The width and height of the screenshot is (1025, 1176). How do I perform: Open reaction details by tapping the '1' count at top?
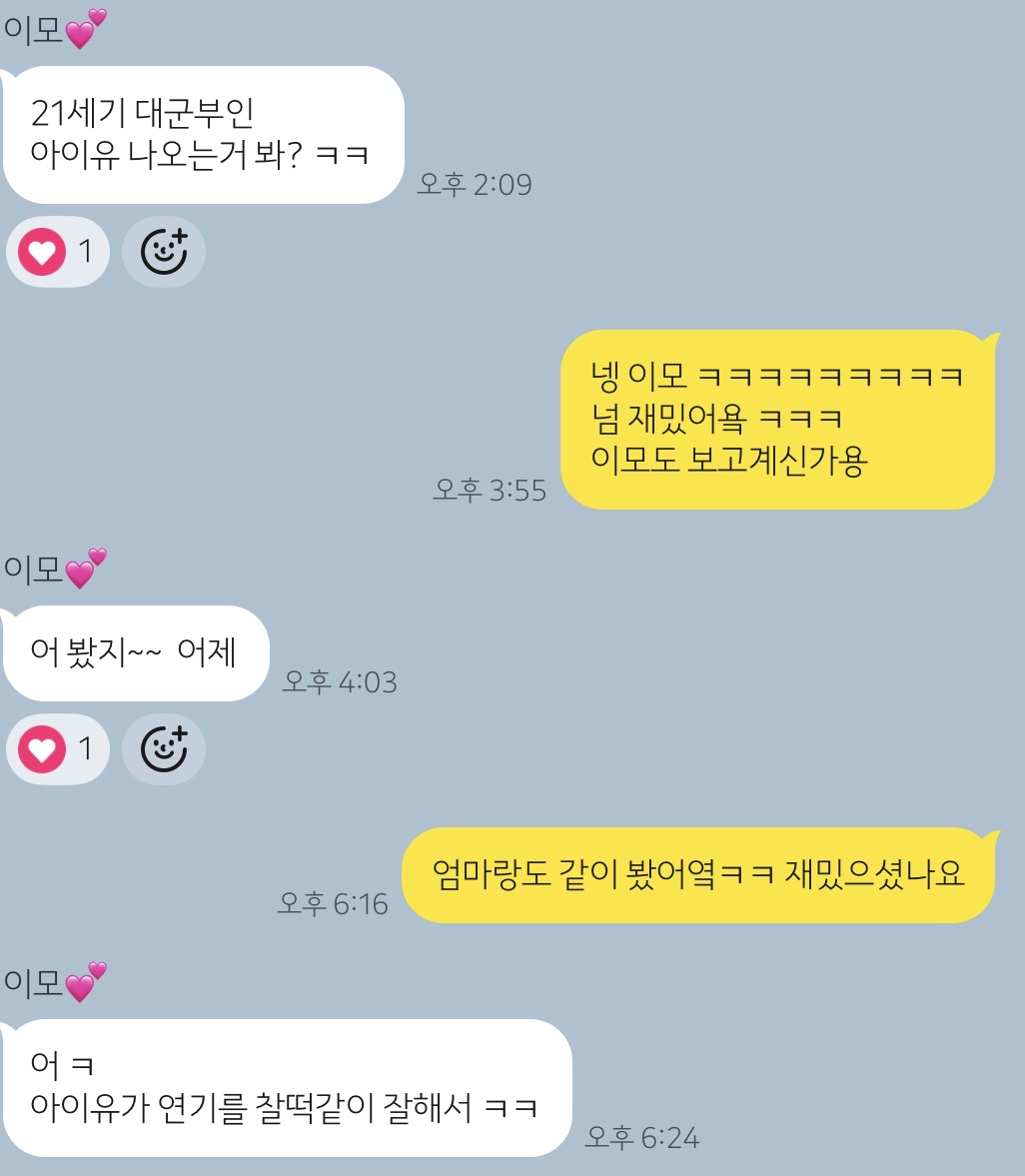85,252
